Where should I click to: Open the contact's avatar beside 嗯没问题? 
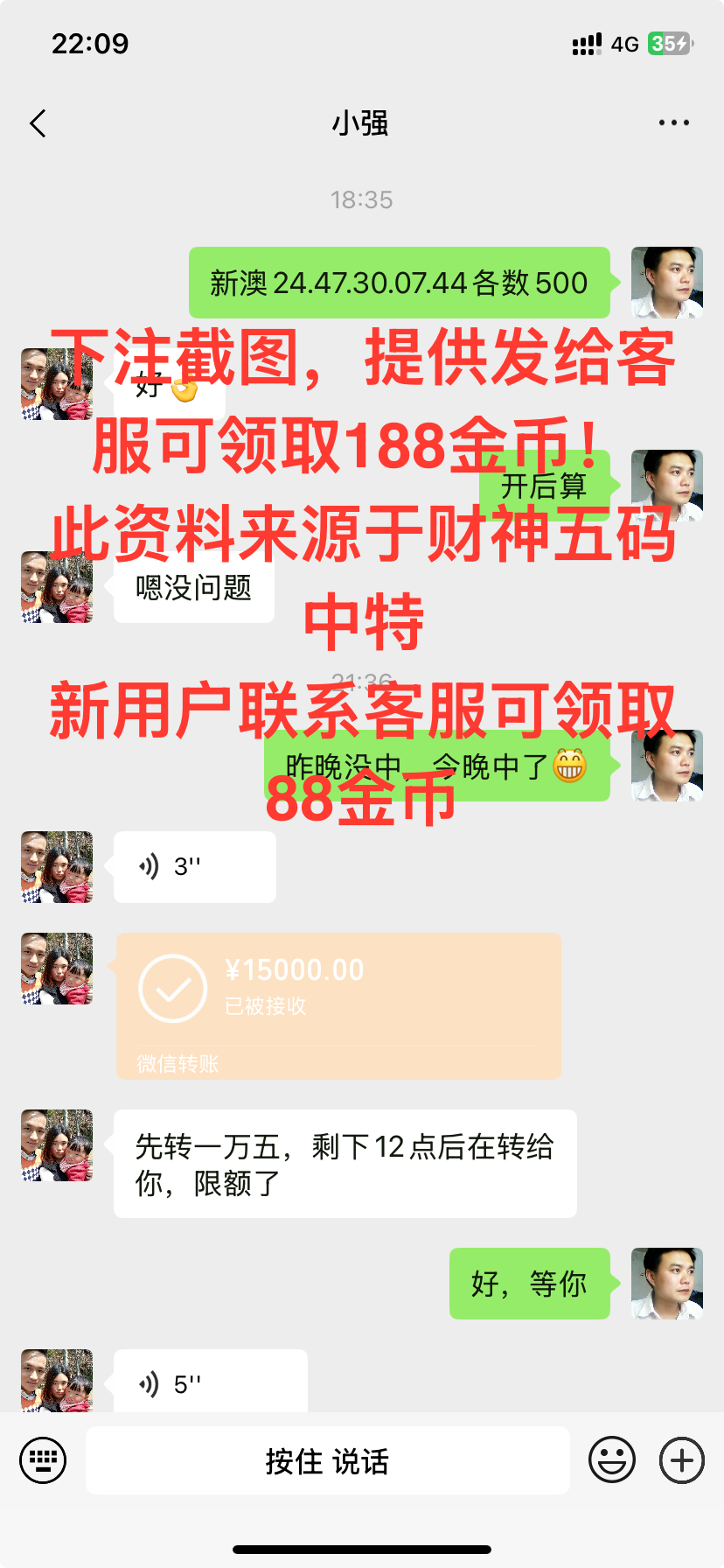tap(57, 587)
